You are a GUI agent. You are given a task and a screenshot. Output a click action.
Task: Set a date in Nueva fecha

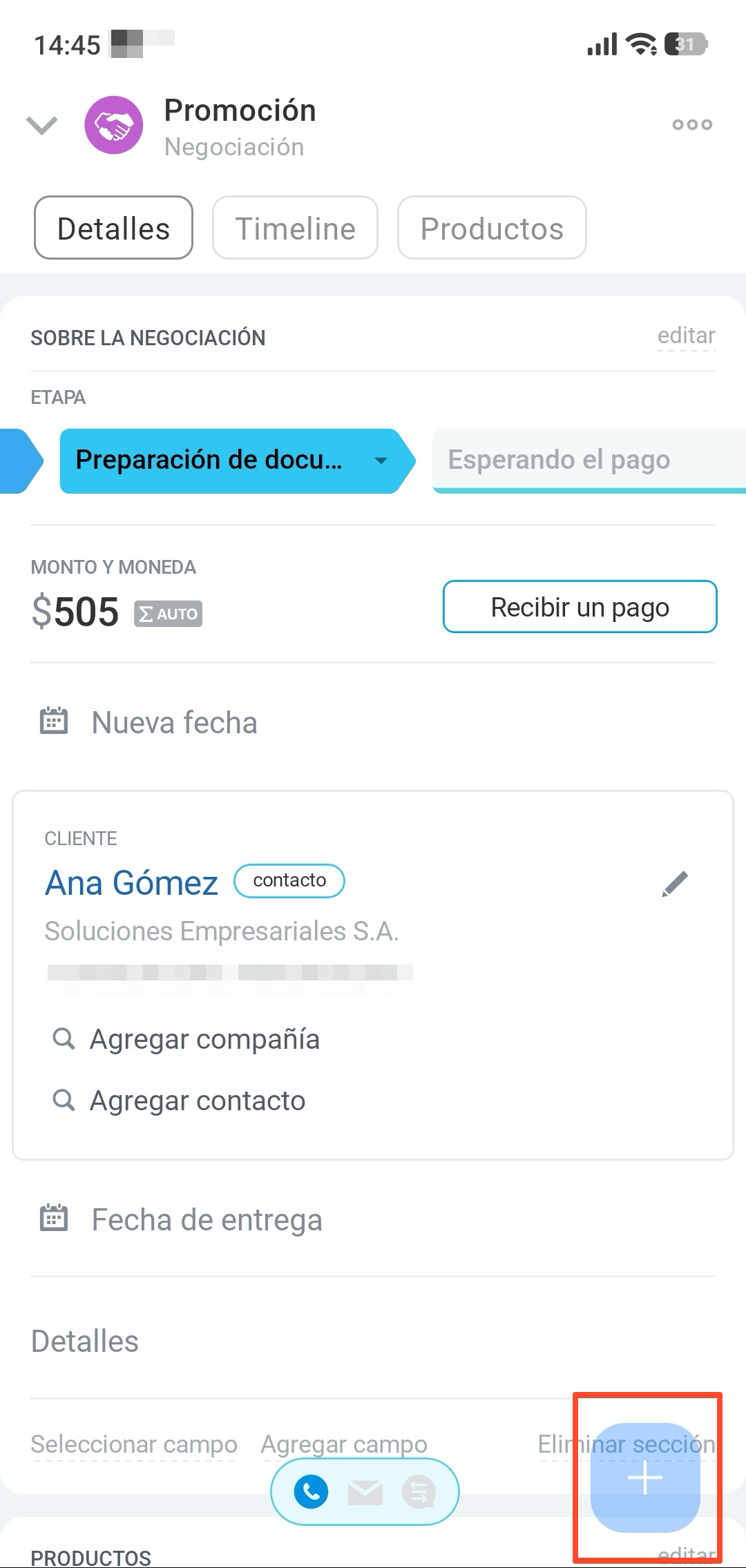coord(174,723)
